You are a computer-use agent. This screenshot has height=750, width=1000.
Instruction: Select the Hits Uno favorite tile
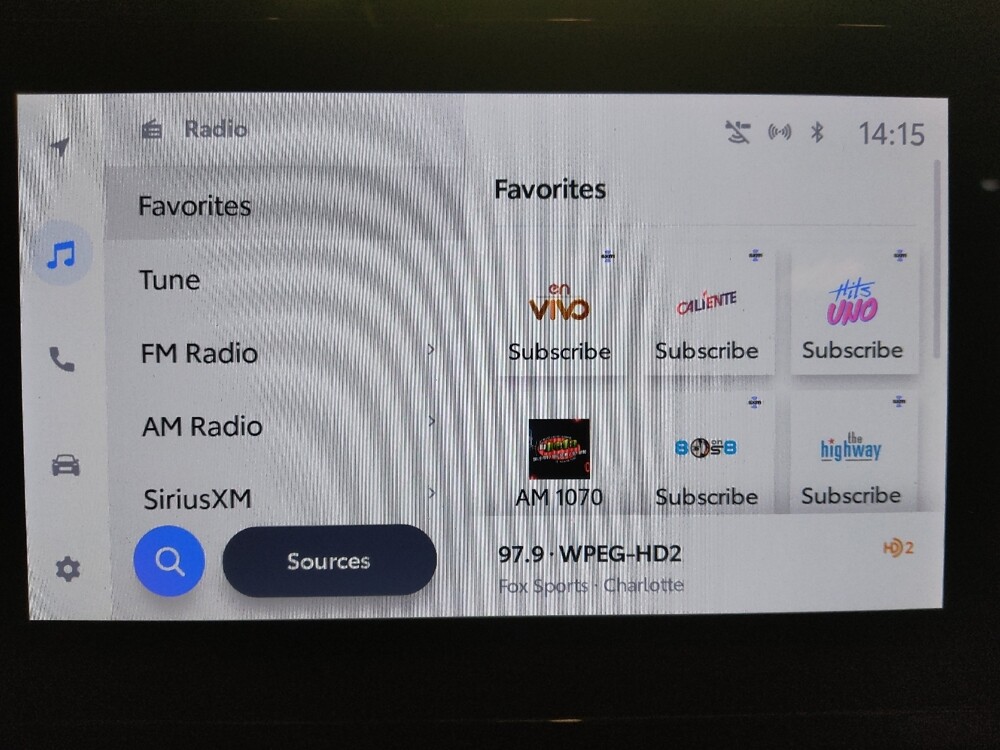coord(853,312)
